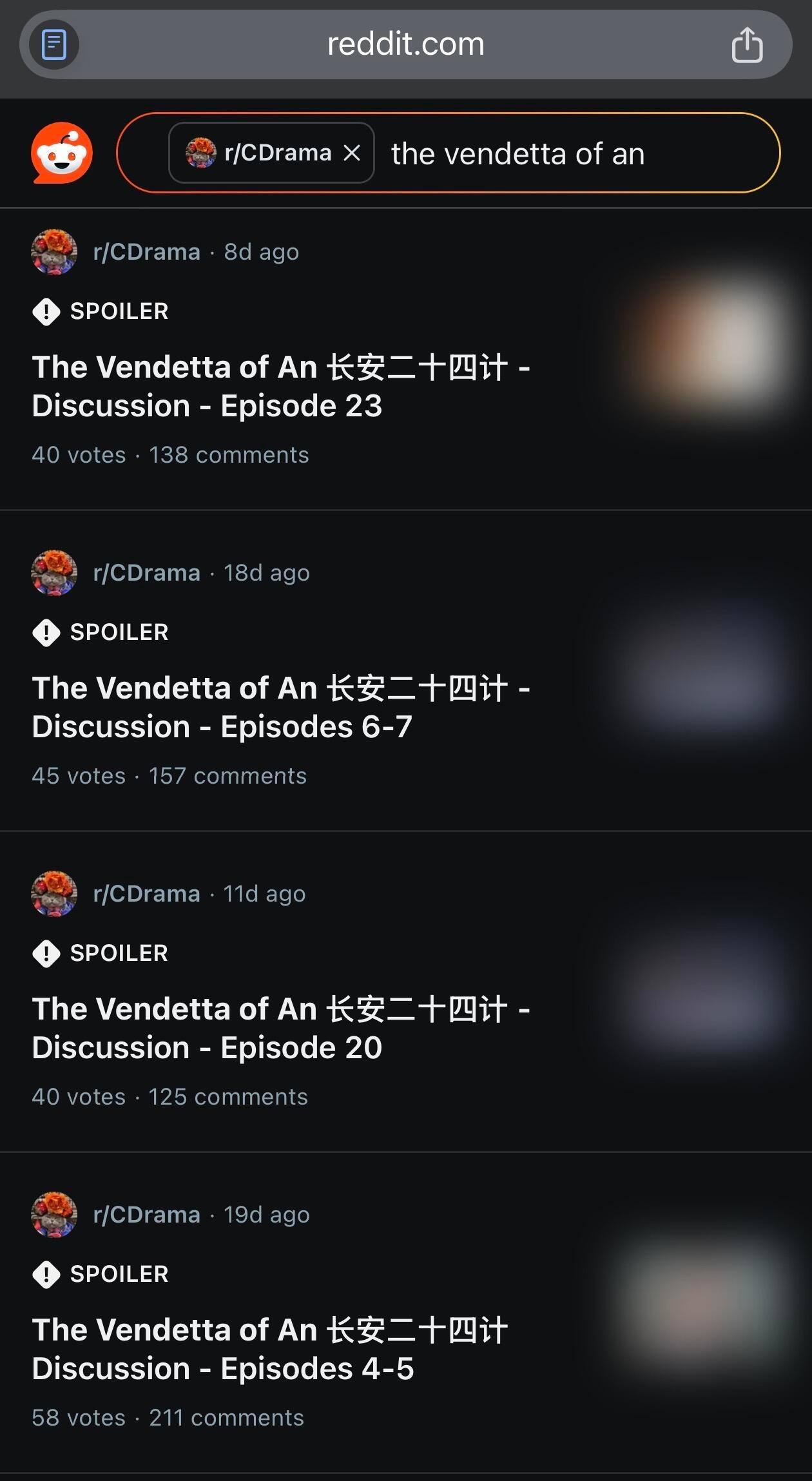812x1481 pixels.
Task: Open the Episode 20 discussion post
Action: tap(280, 1028)
